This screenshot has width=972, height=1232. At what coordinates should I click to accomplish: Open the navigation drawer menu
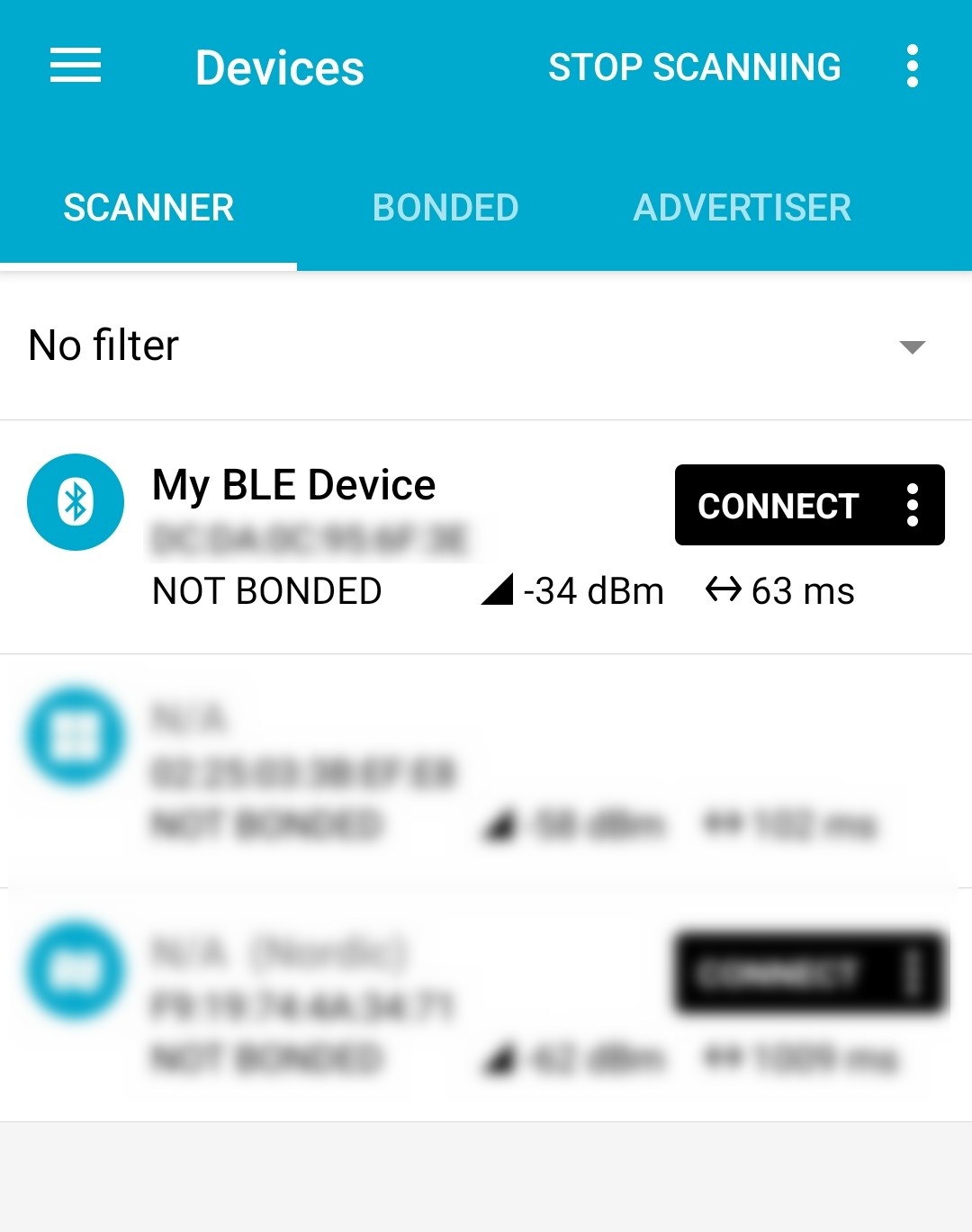point(76,66)
